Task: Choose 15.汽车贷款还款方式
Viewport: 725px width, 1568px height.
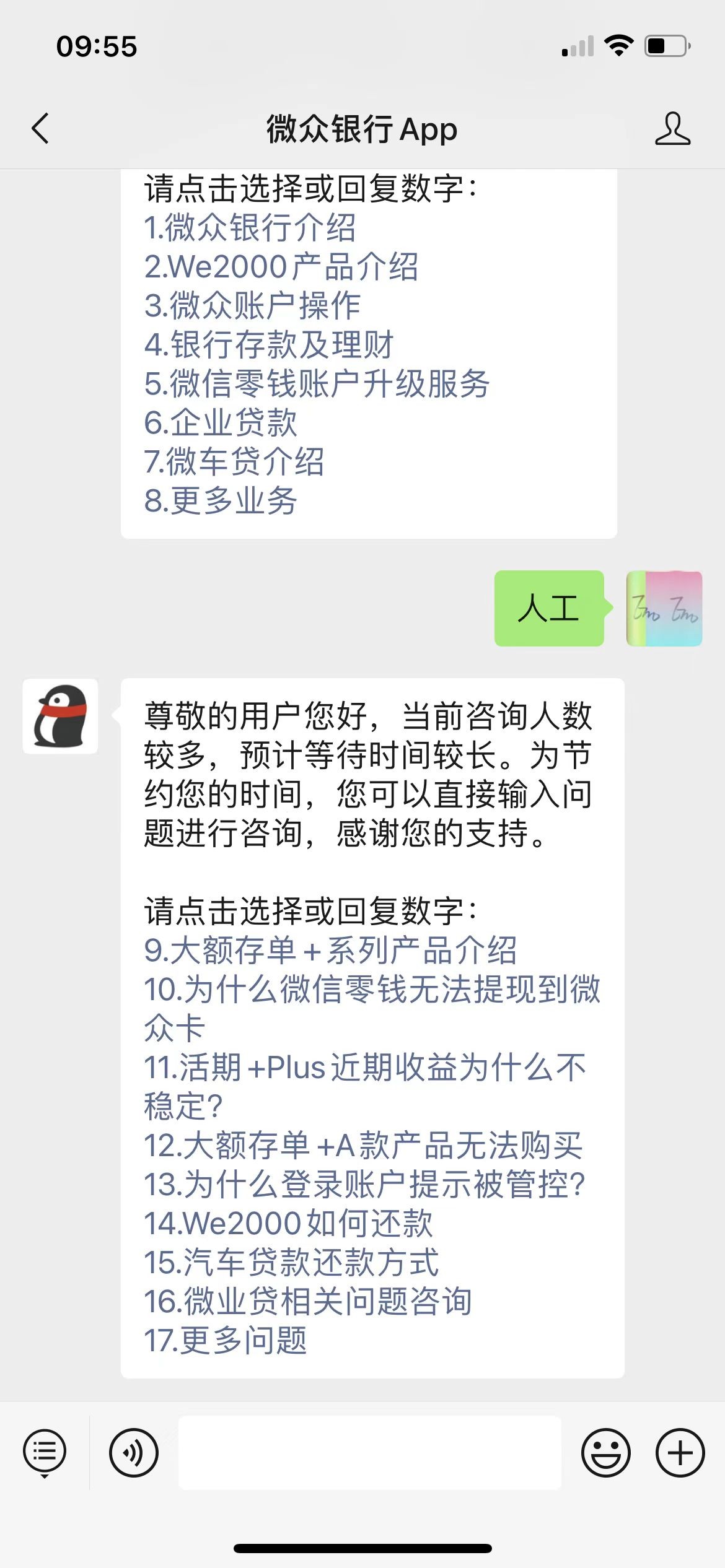Action: coord(291,1262)
